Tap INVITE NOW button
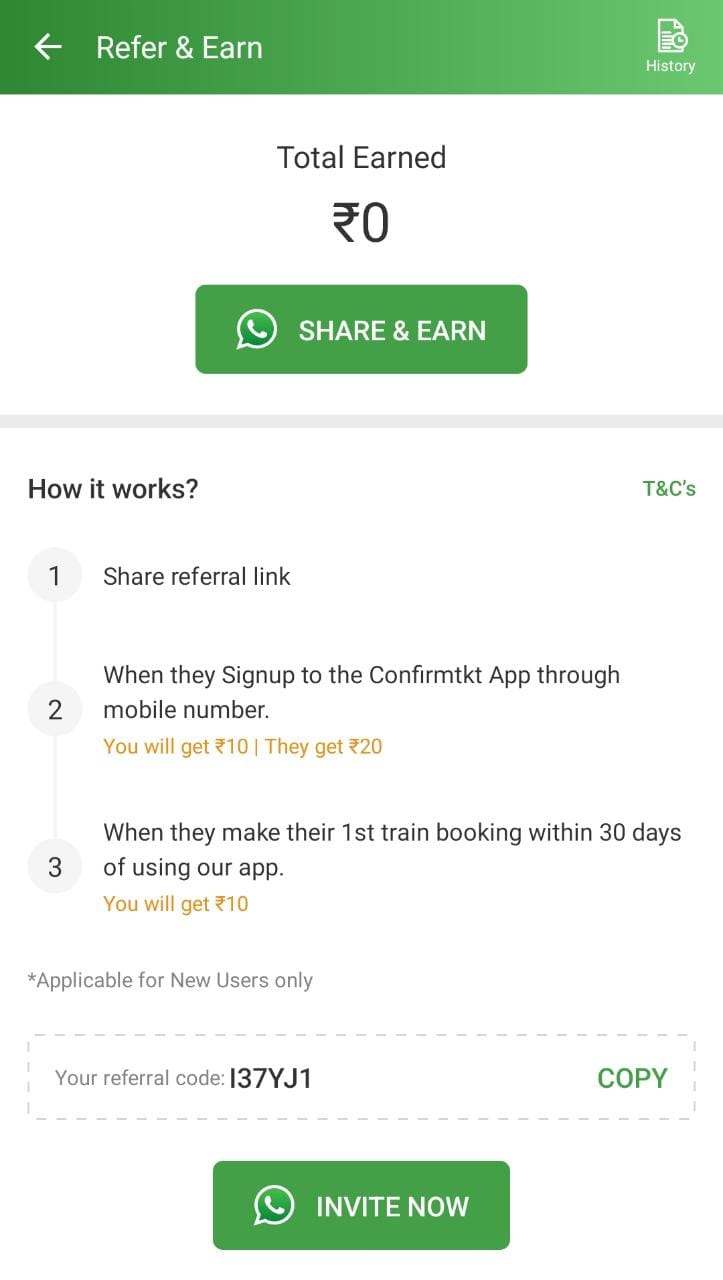Screen dimensions: 723x1280 (x=361, y=1205)
